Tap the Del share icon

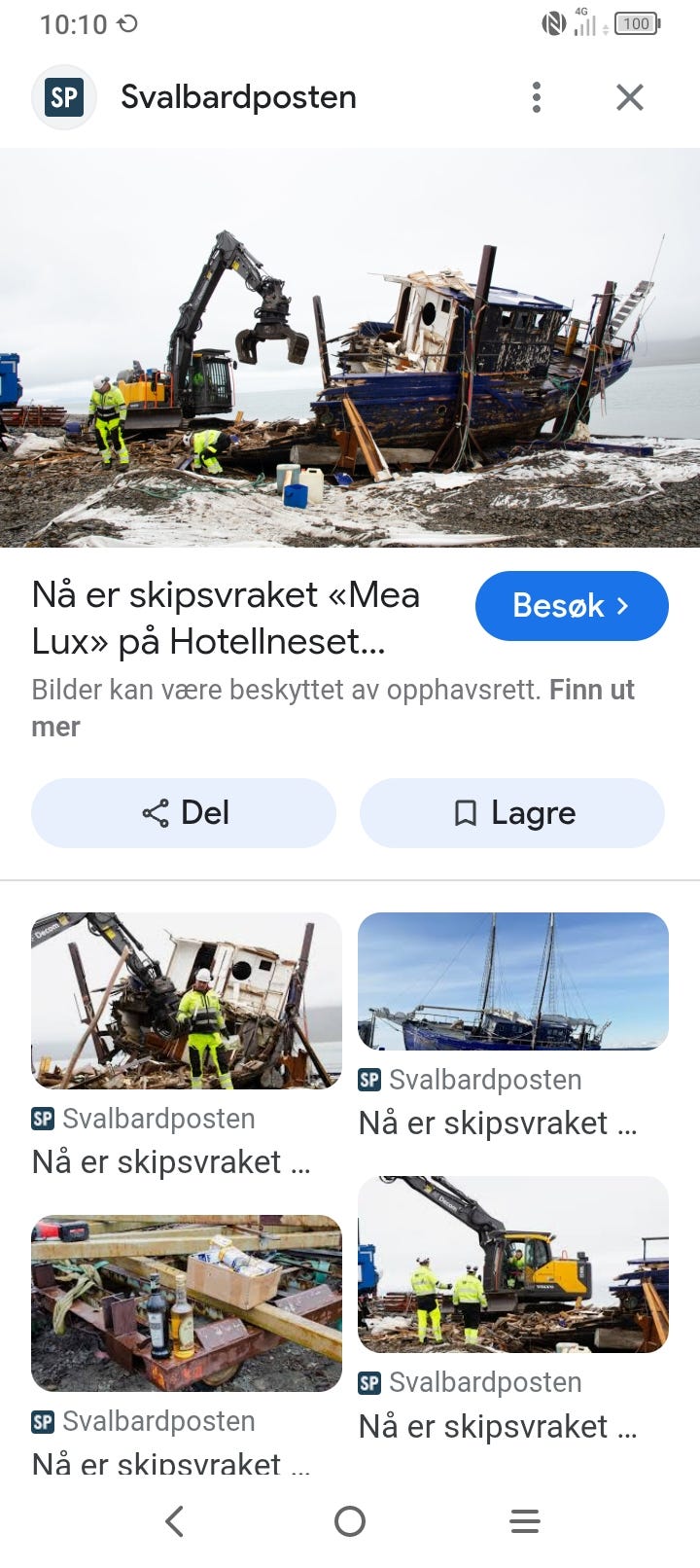(155, 813)
